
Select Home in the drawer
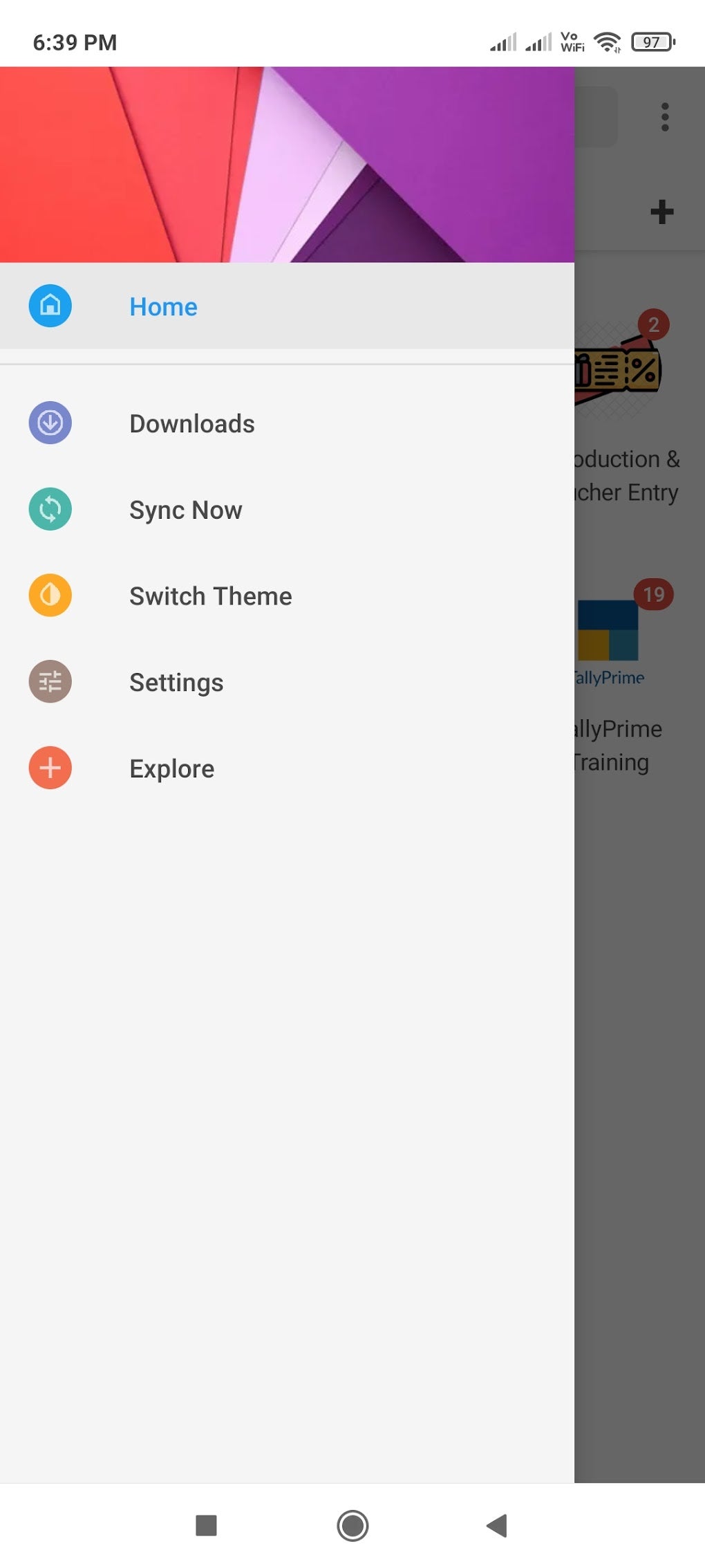coord(287,306)
